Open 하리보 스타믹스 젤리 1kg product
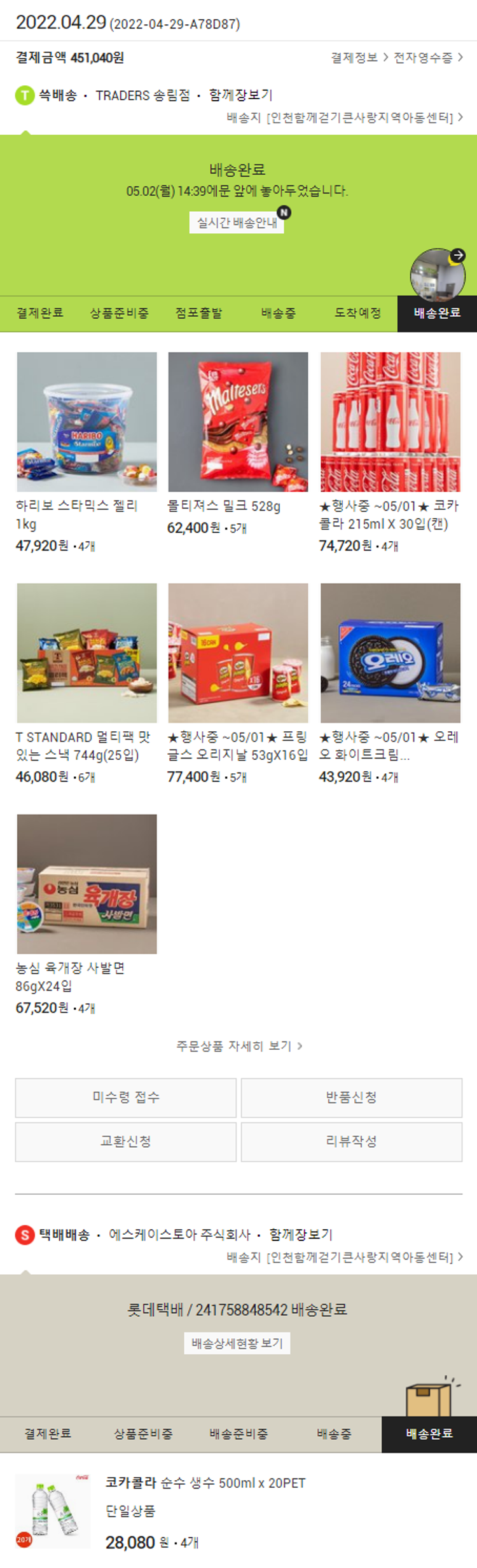477x1568 pixels. 86,422
